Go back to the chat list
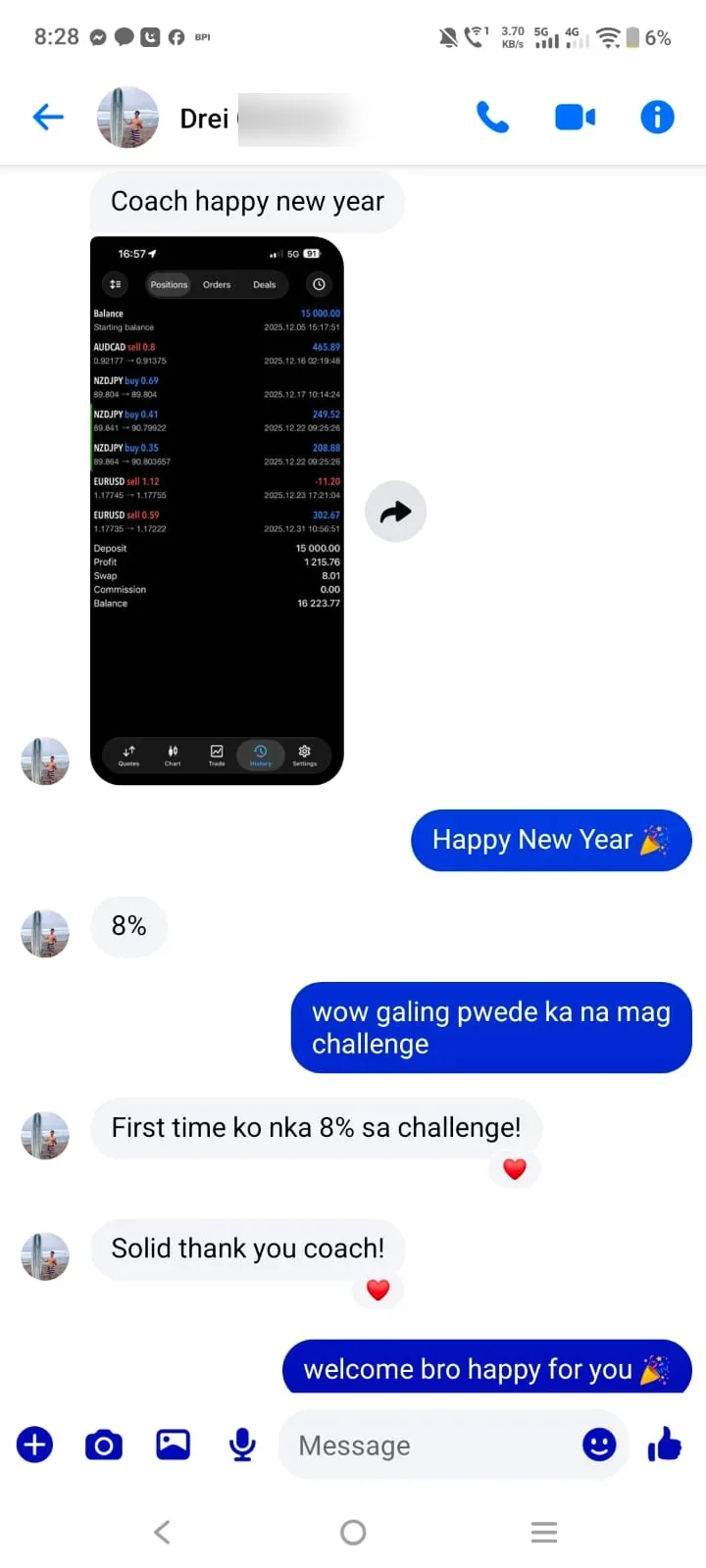Viewport: 706px width, 1568px height. [x=48, y=118]
